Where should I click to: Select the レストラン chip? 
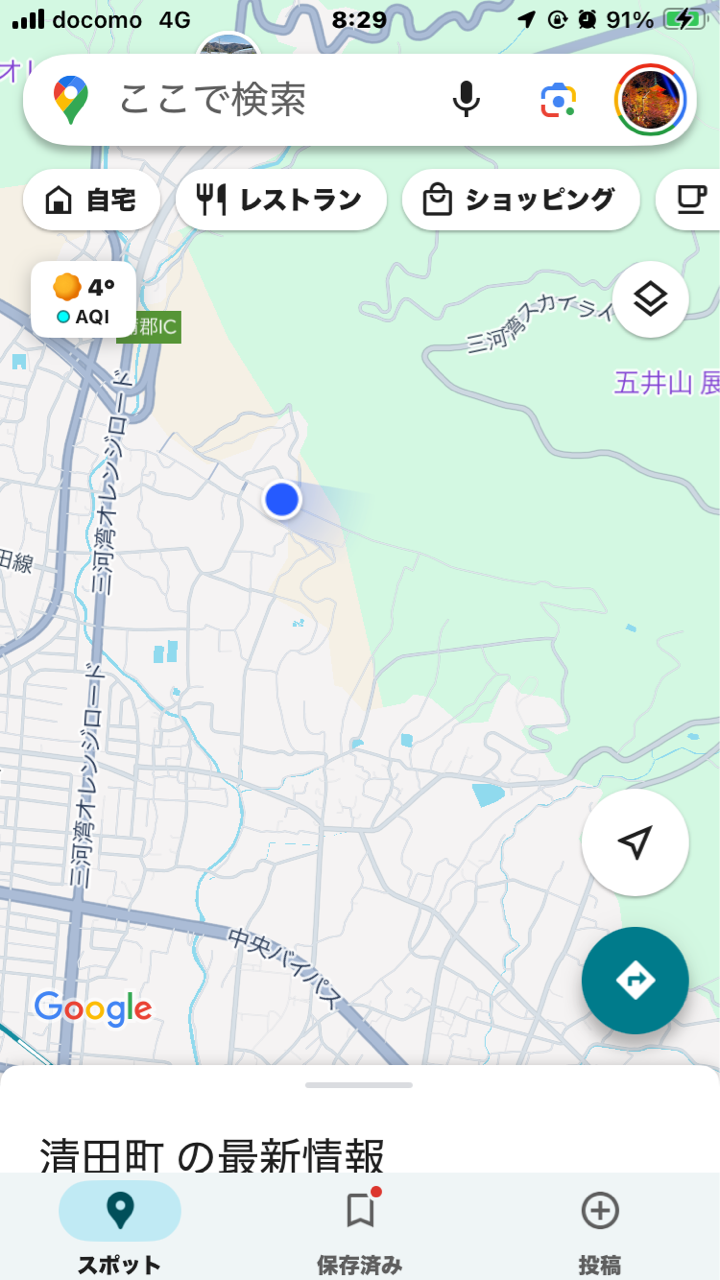(281, 200)
